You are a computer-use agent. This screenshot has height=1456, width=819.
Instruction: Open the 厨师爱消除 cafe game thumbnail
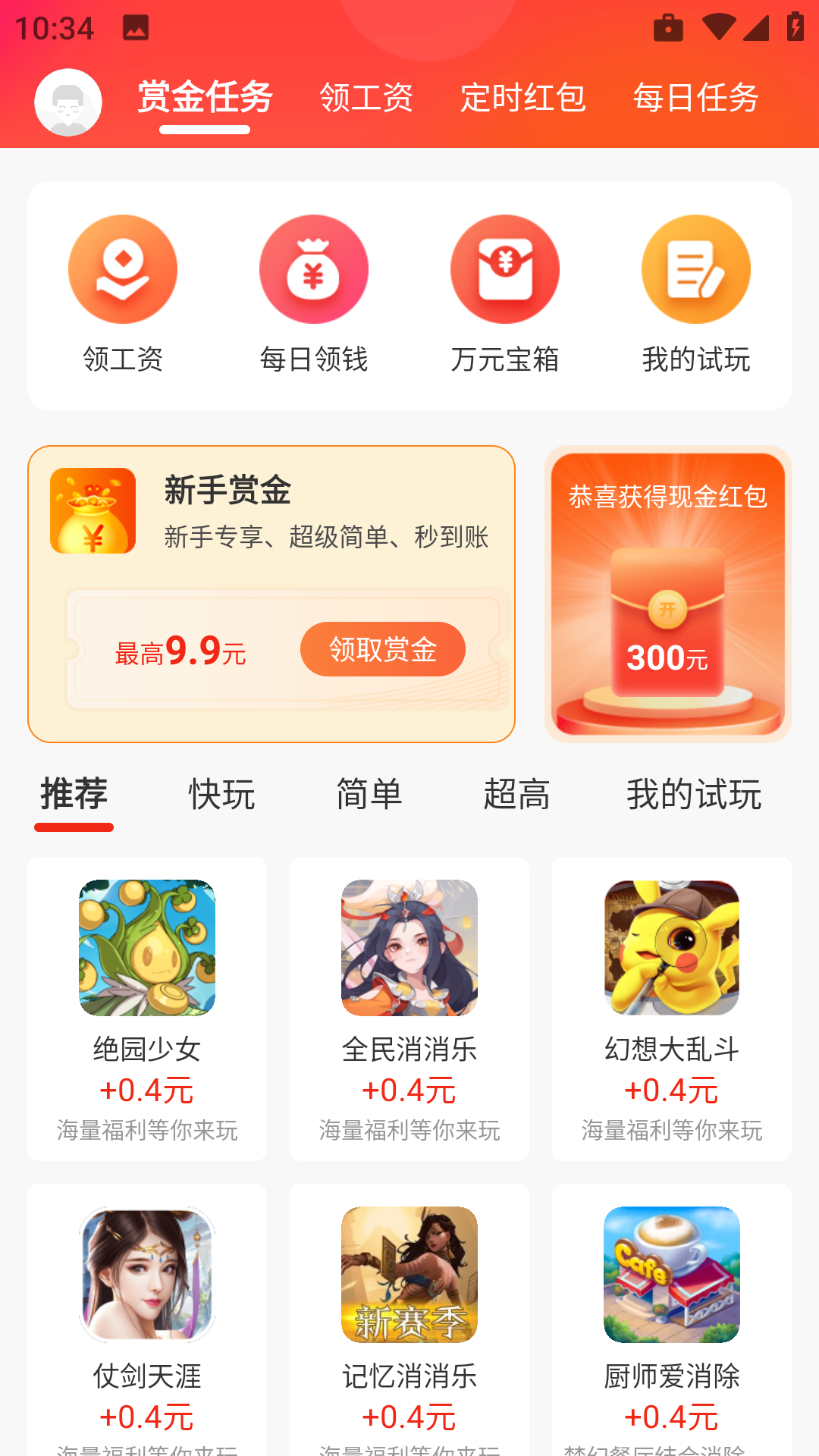pyautogui.click(x=670, y=1276)
